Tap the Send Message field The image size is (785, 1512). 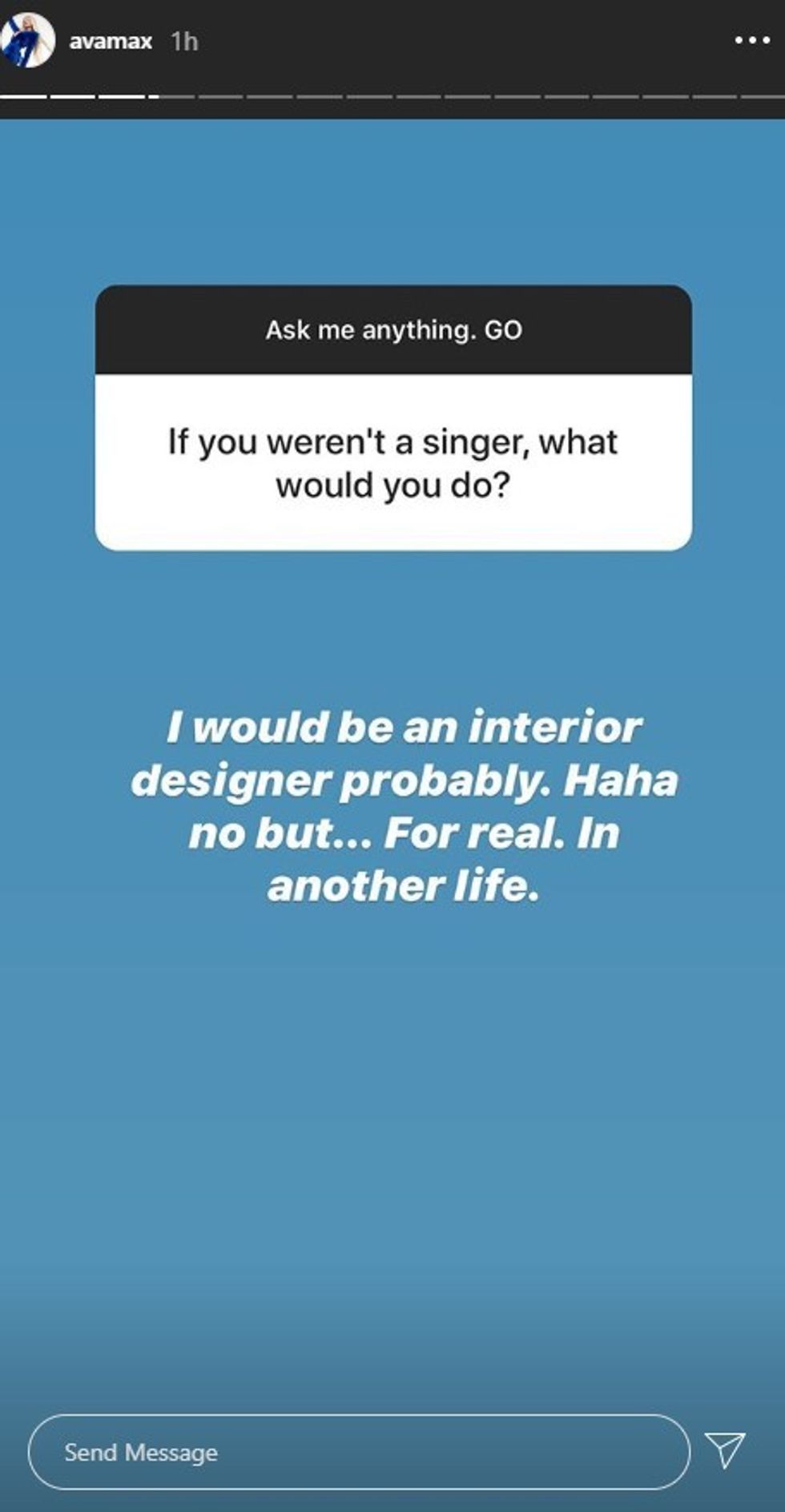[x=359, y=1451]
